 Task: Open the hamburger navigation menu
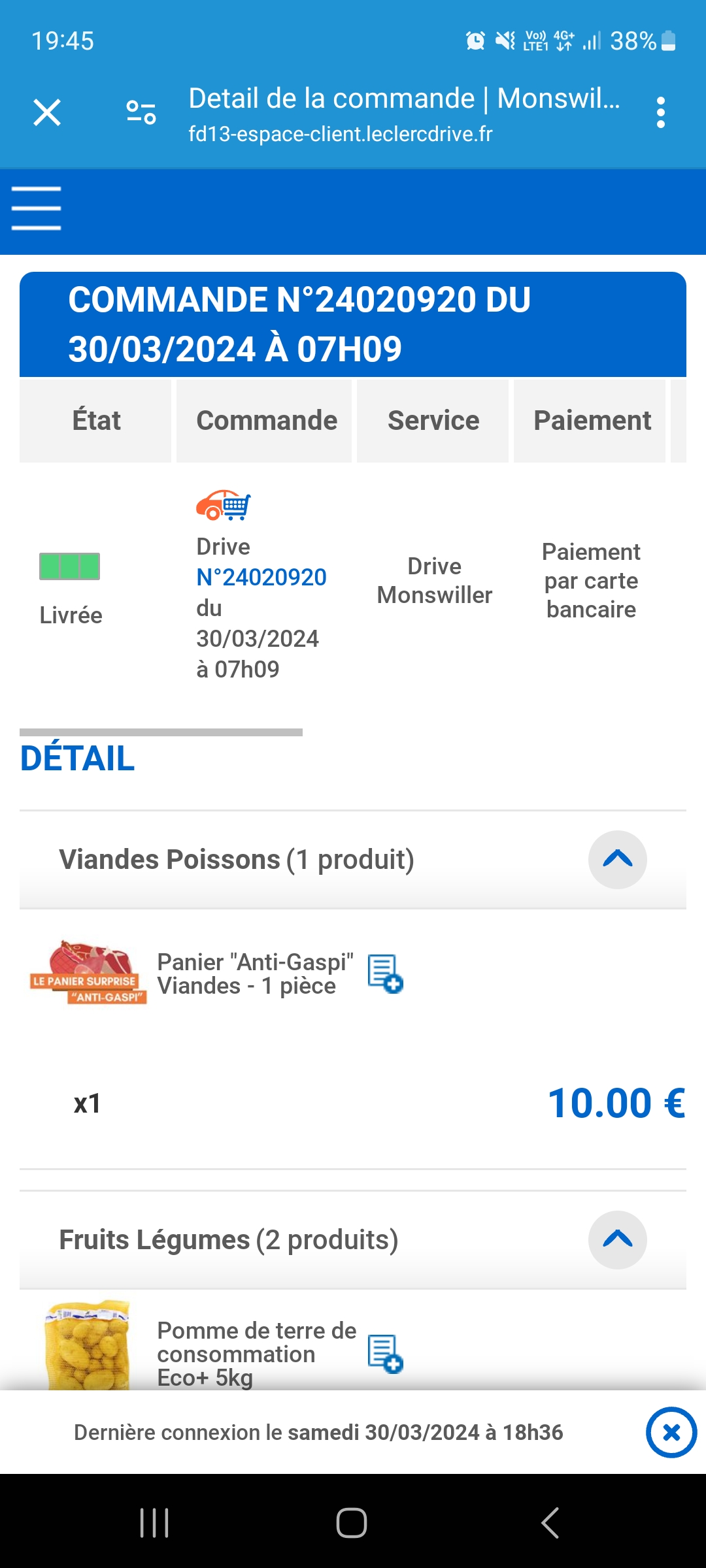coord(37,208)
